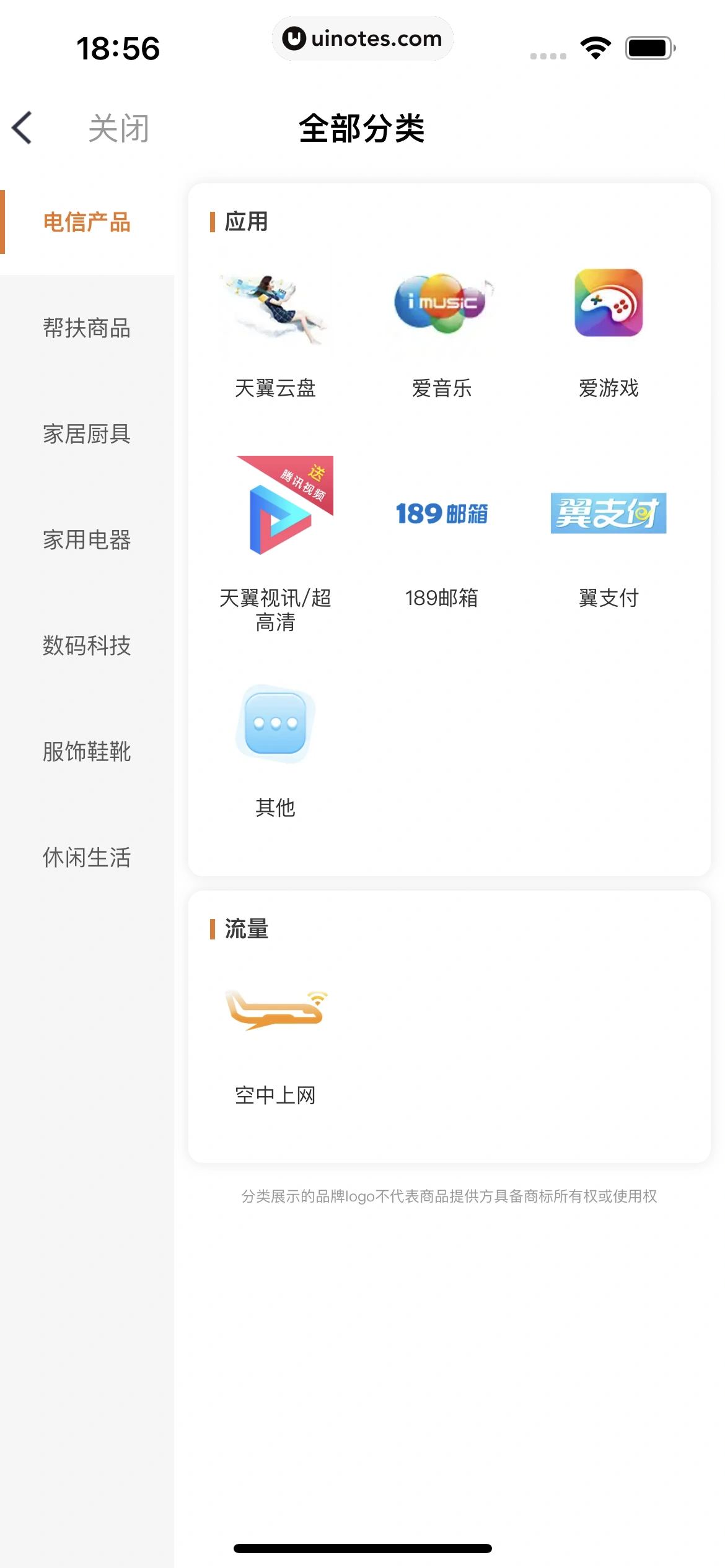Click the 流量 section header
This screenshot has height=1568, width=725.
pos(246,930)
